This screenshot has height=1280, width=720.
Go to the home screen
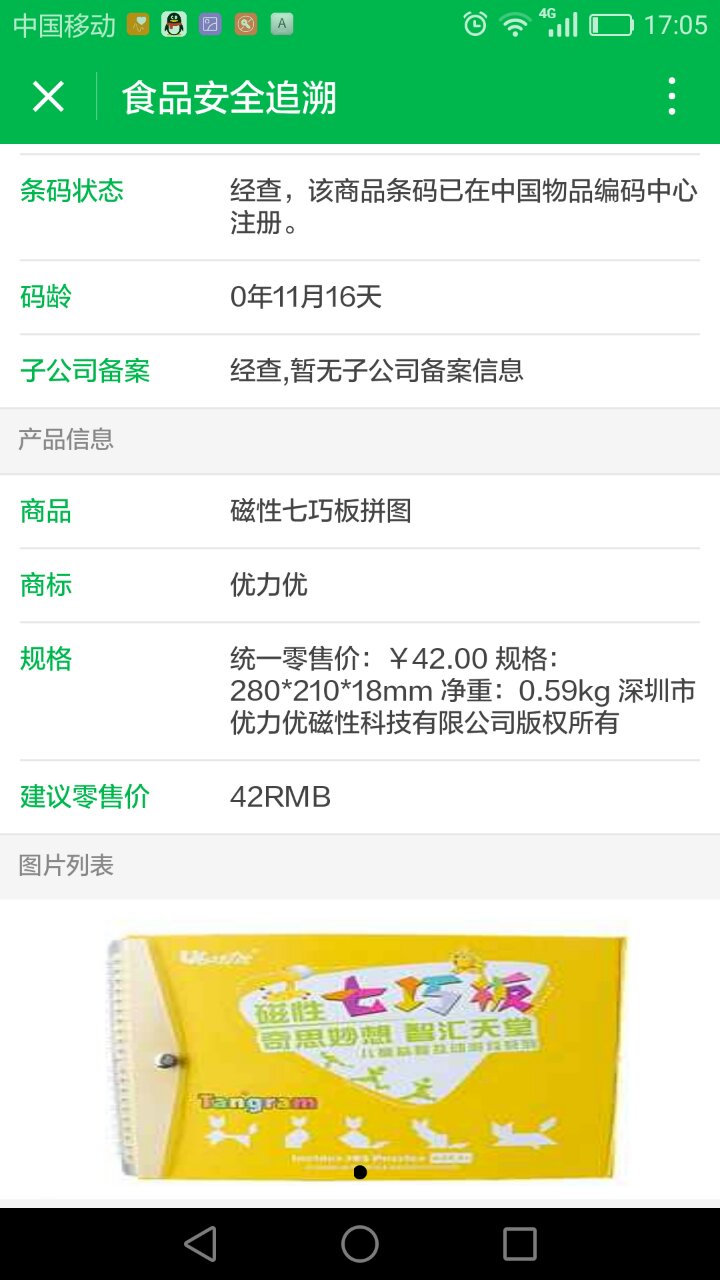(x=360, y=1244)
